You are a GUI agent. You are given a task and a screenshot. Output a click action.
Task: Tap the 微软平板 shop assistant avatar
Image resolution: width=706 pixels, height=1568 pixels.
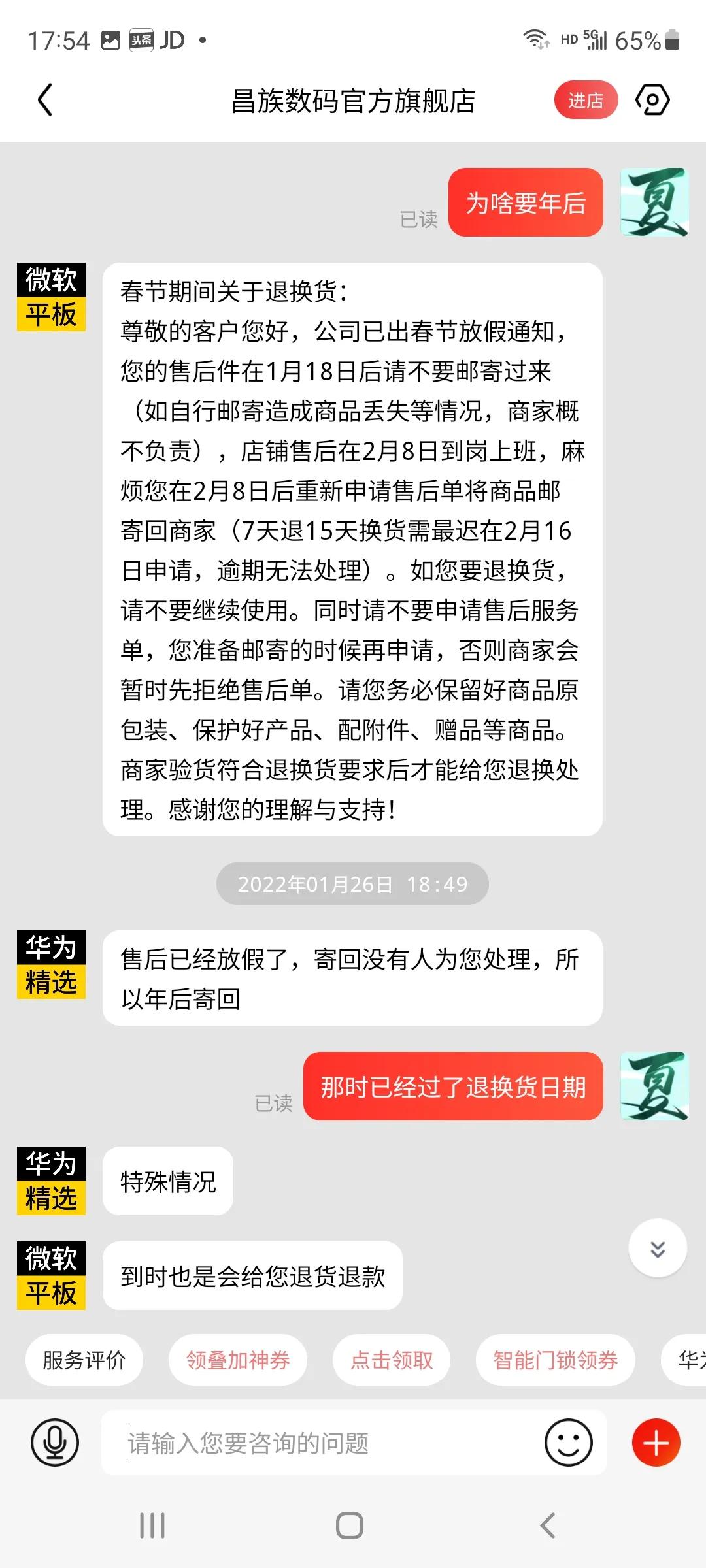(52, 297)
